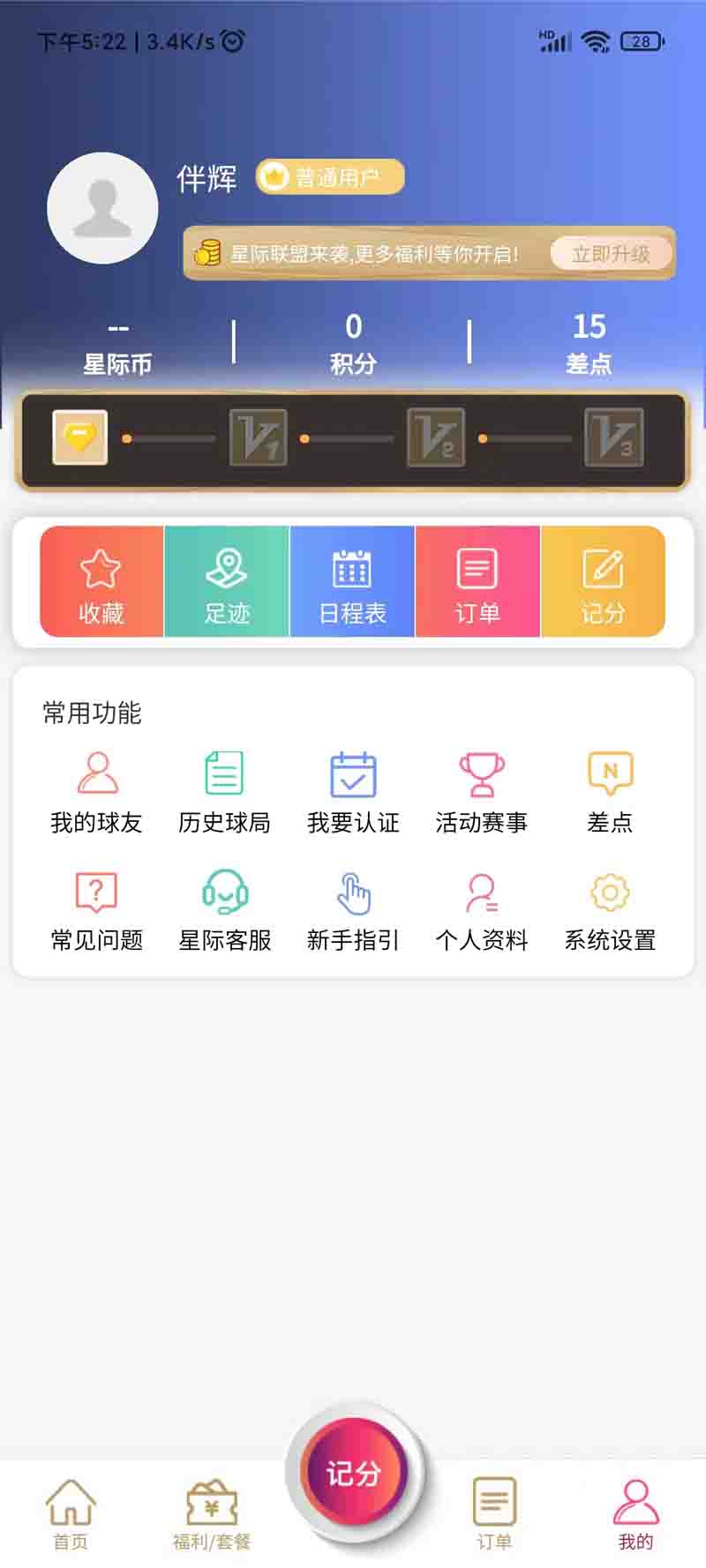
Task: Open 我的球友 golf friends
Action: coord(96,792)
